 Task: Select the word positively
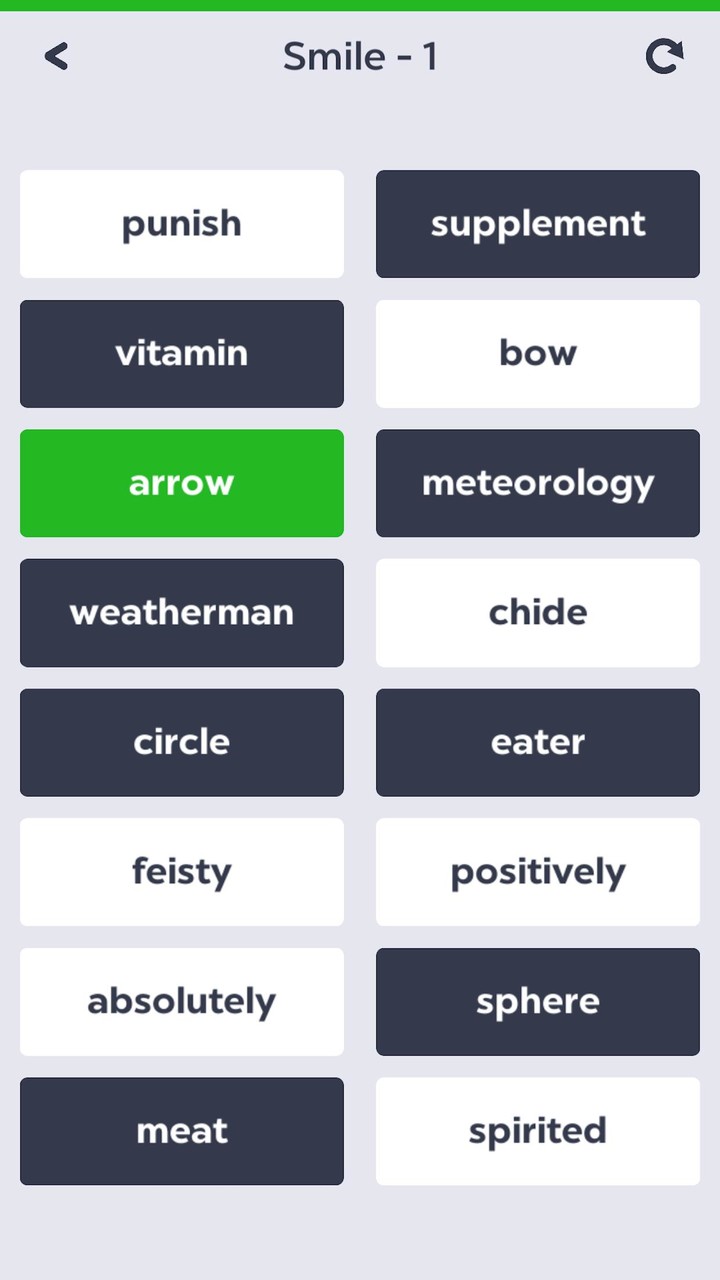coord(537,872)
